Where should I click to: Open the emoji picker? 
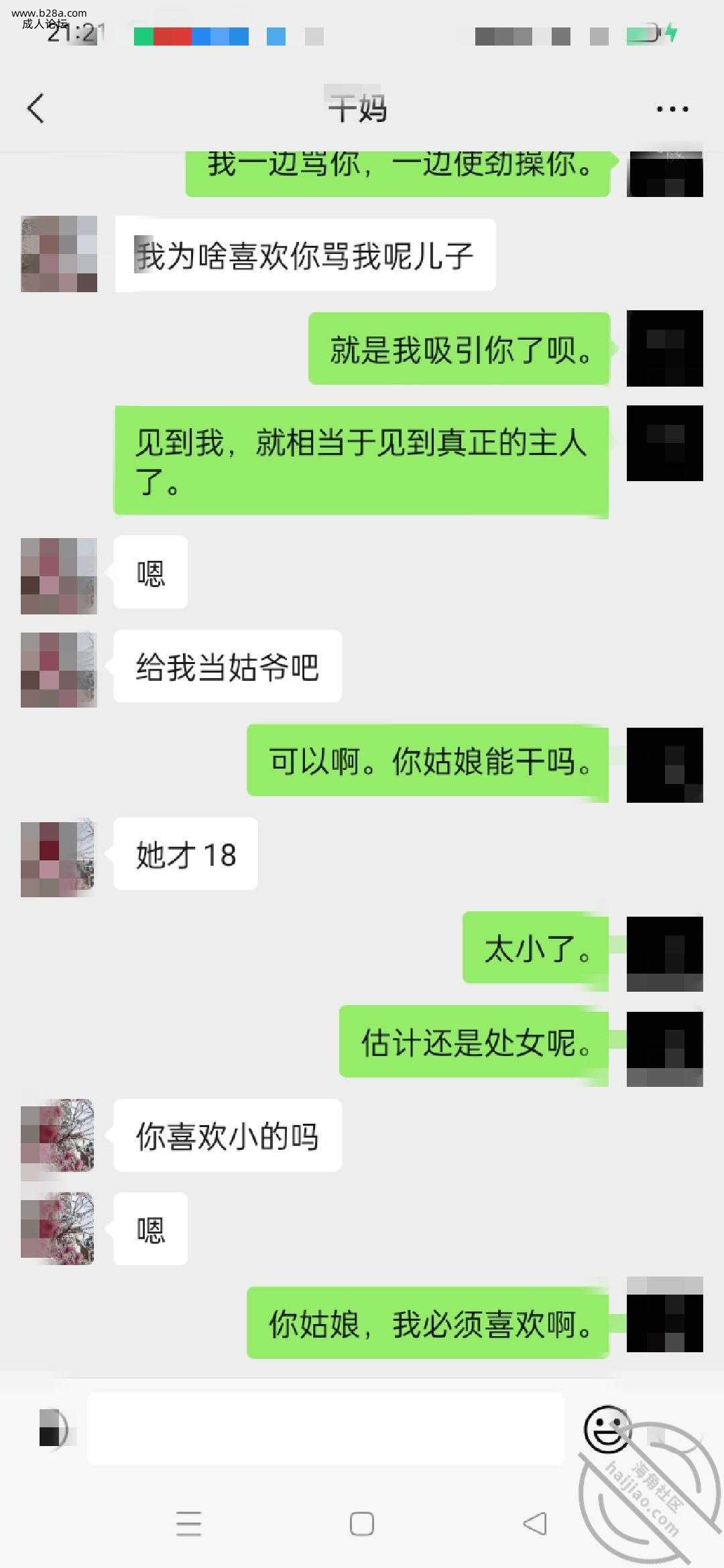607,1428
